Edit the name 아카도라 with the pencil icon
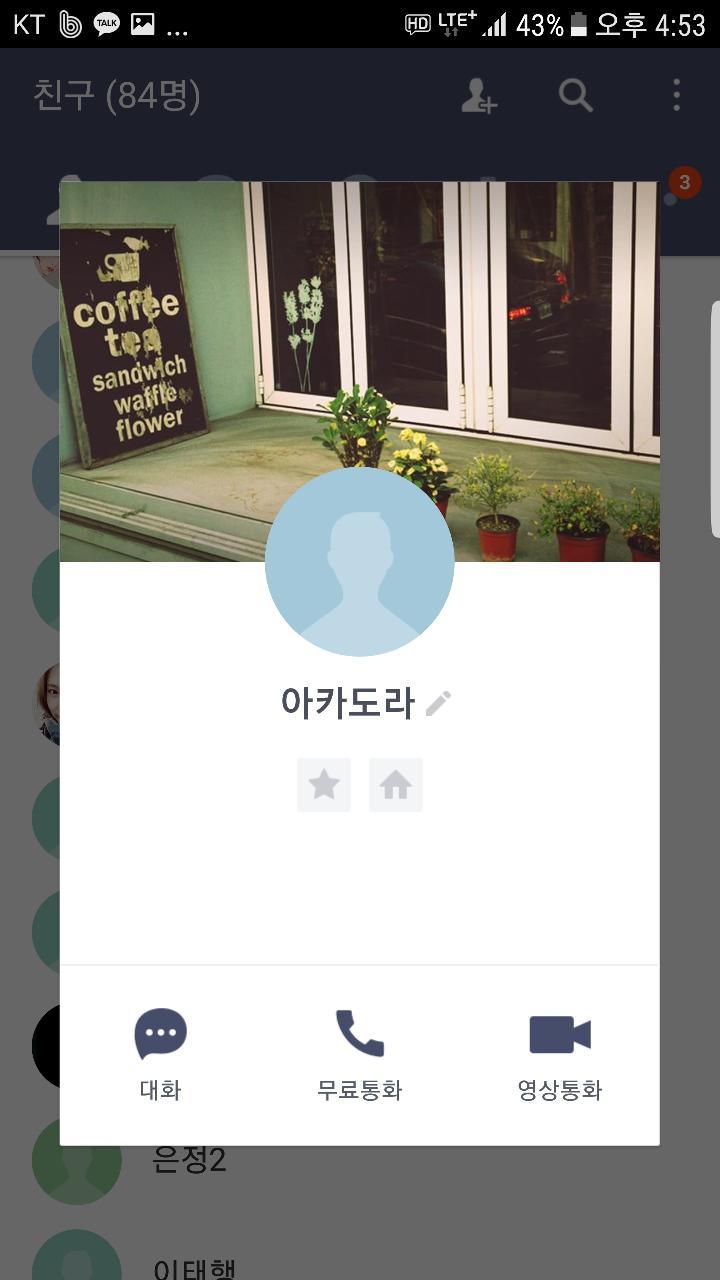This screenshot has width=720, height=1280. (438, 704)
